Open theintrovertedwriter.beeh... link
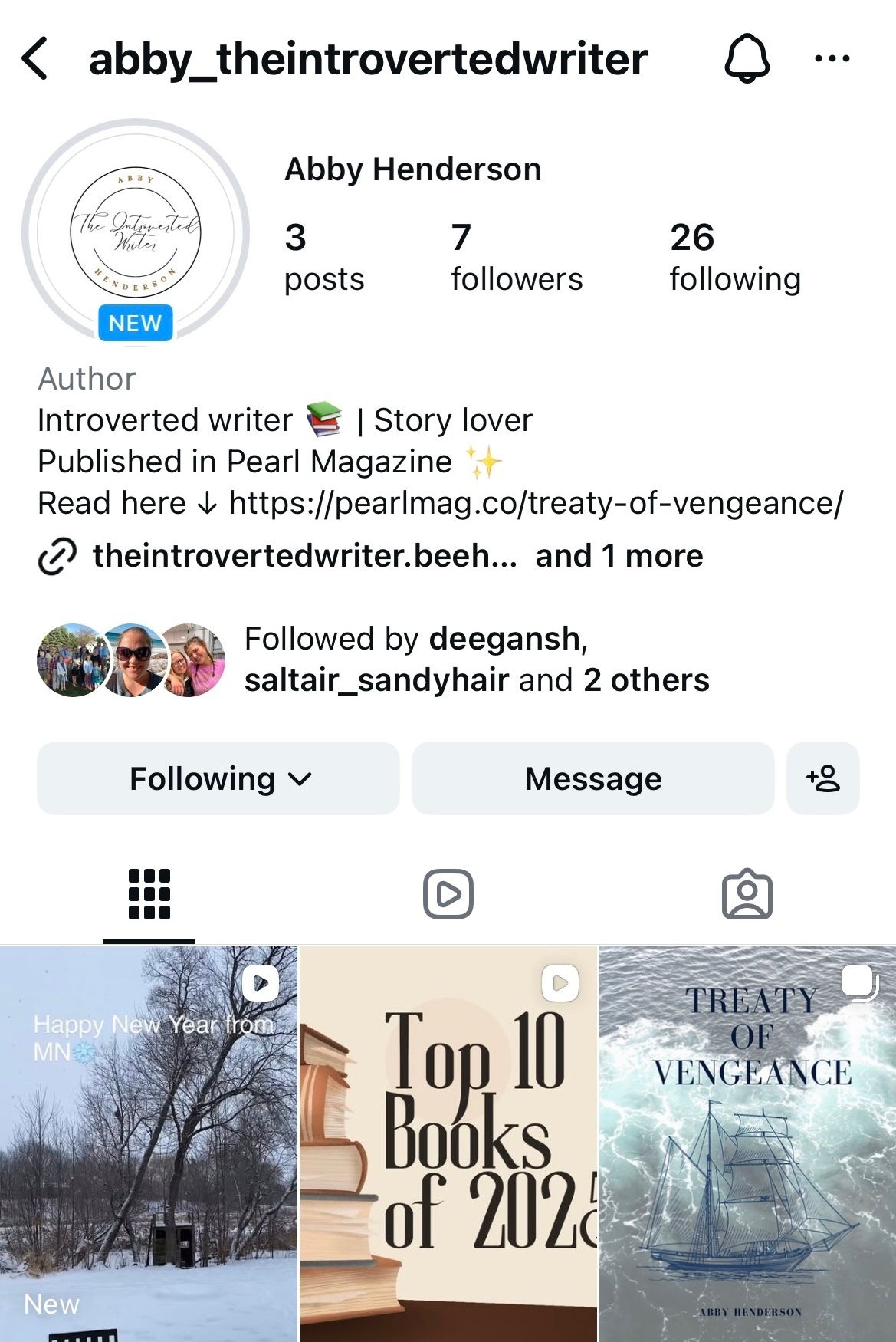Viewport: 896px width, 1342px height. coord(304,556)
